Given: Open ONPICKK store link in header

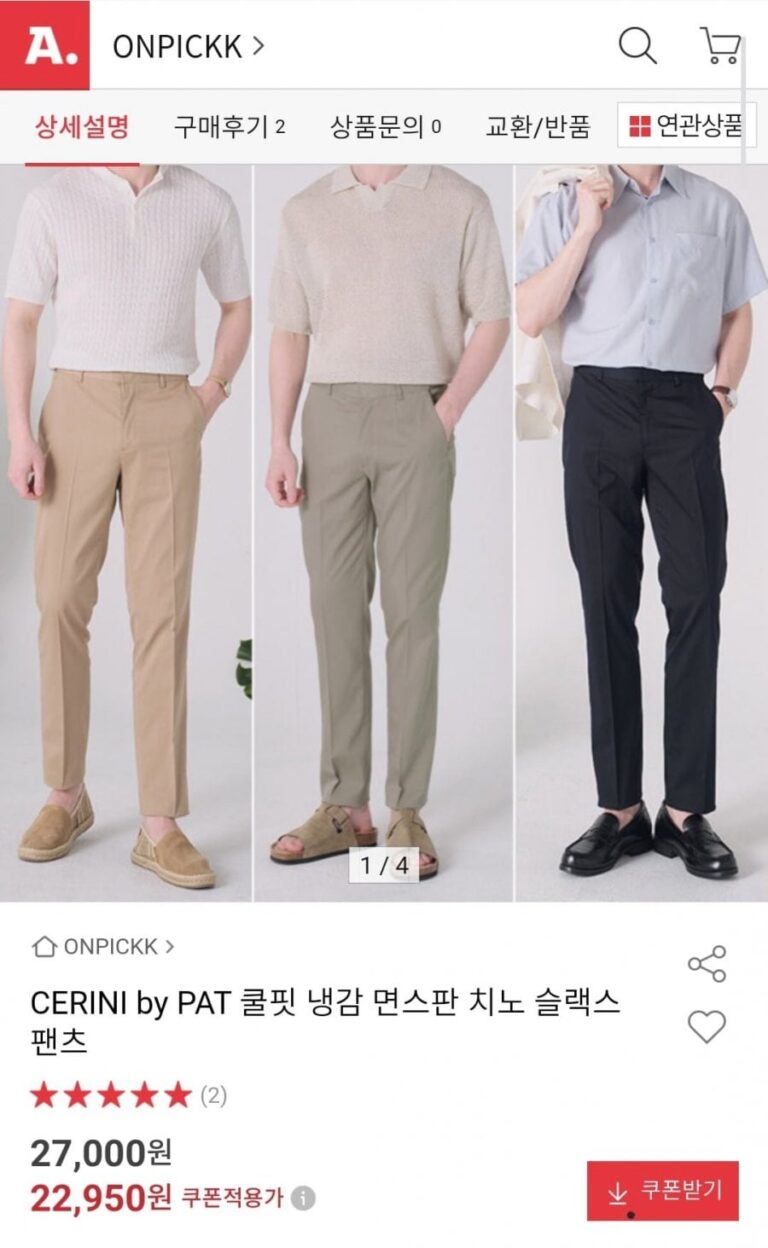Looking at the screenshot, I should tap(188, 46).
